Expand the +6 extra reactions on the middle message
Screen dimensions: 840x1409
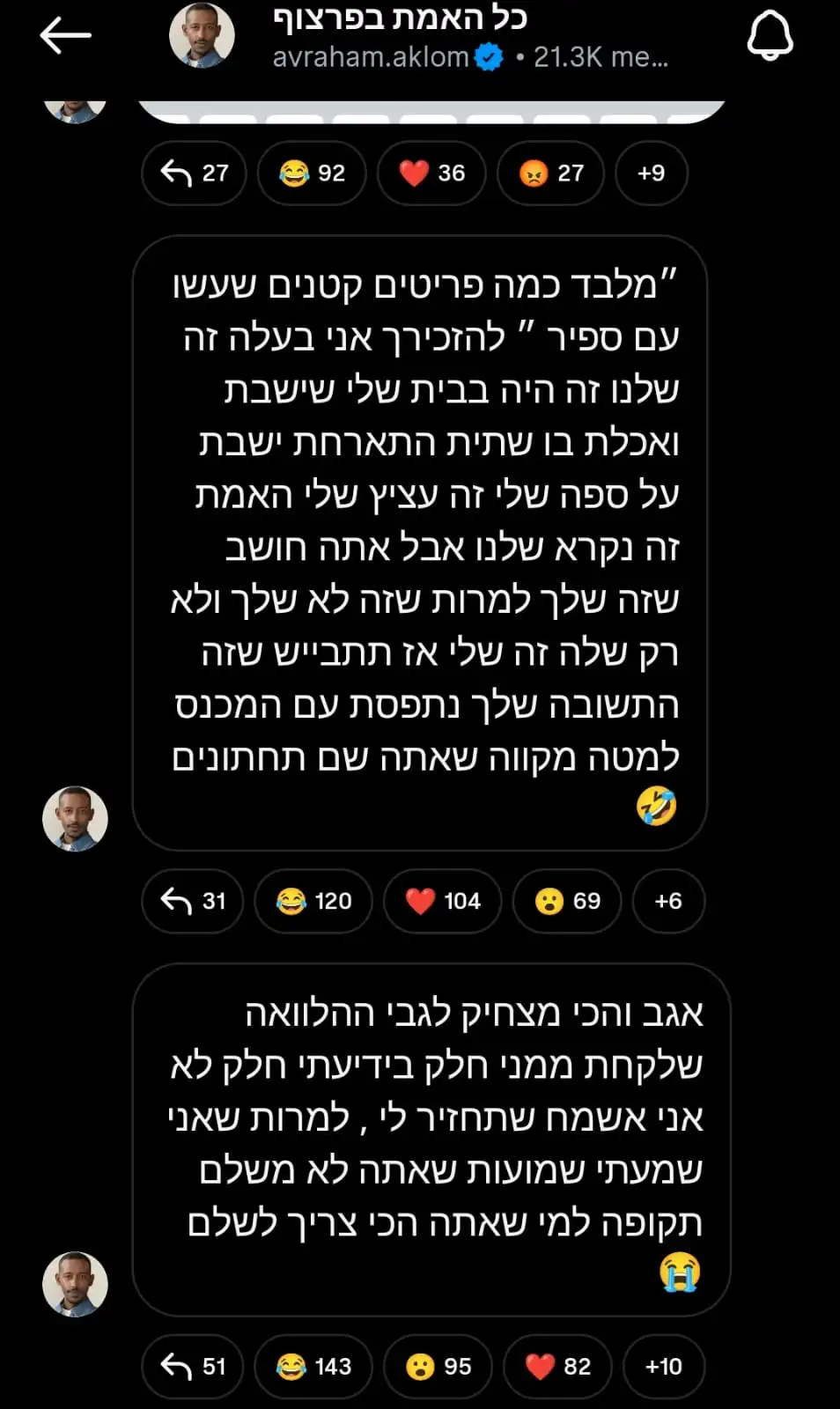(667, 901)
